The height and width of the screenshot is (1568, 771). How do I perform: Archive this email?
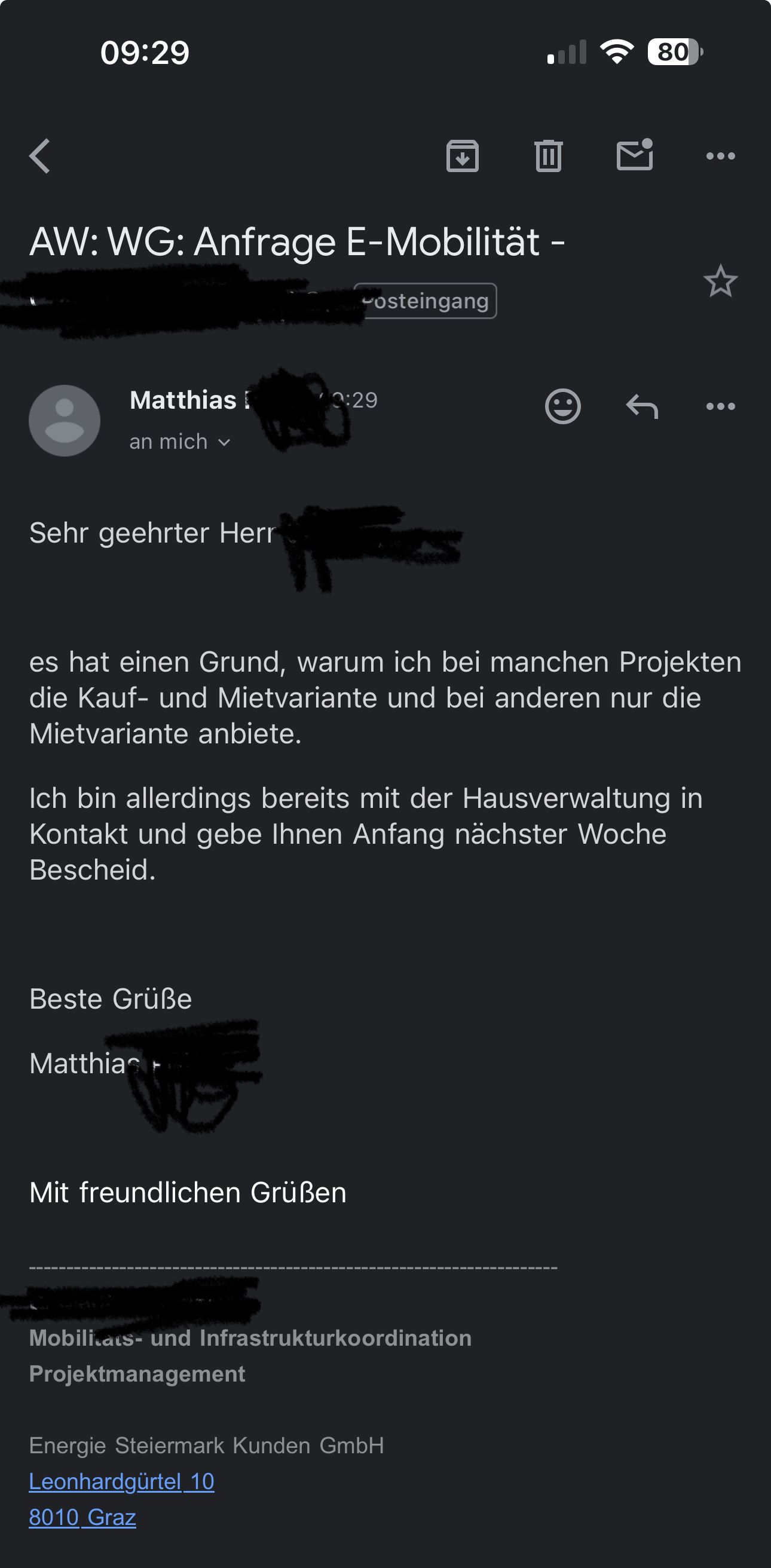point(462,157)
